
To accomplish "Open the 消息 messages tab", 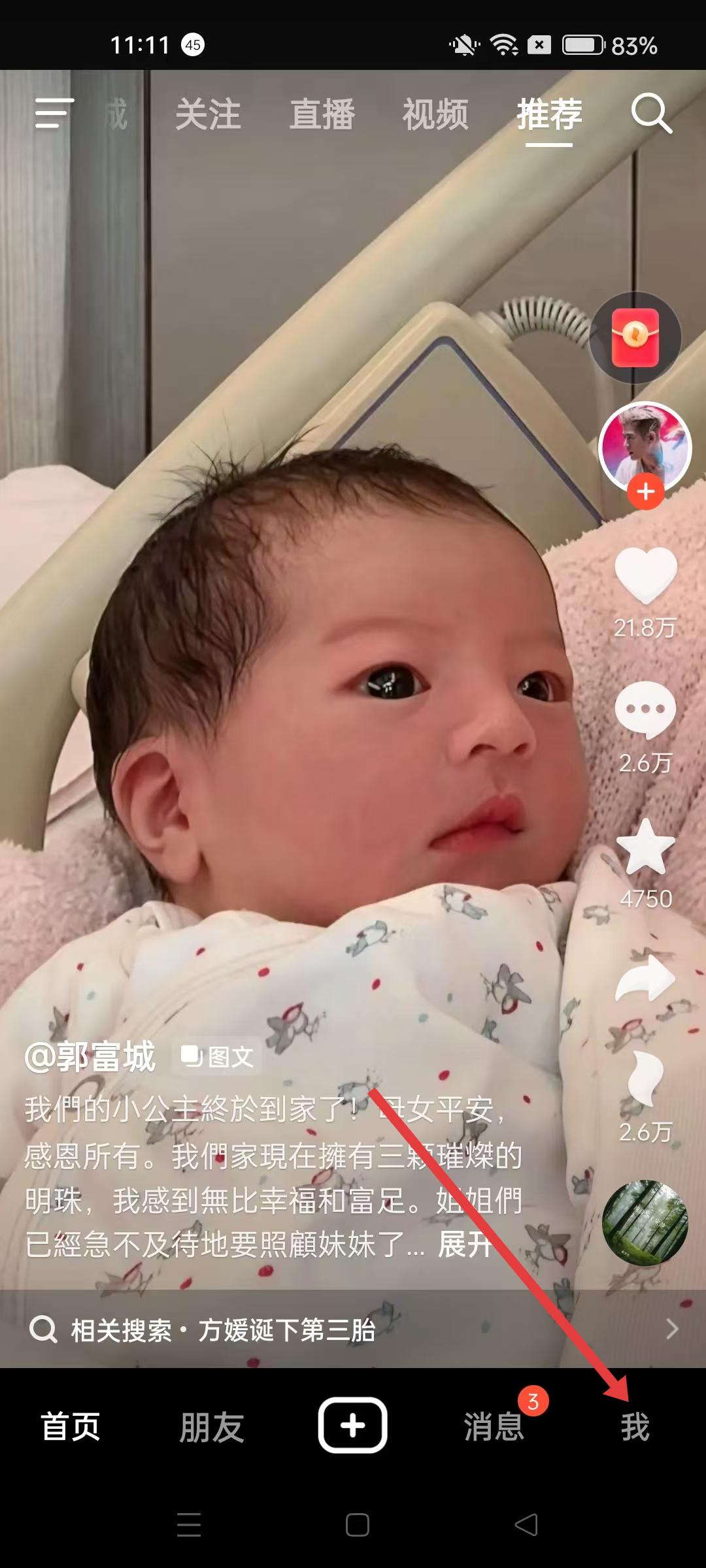I will [494, 1427].
